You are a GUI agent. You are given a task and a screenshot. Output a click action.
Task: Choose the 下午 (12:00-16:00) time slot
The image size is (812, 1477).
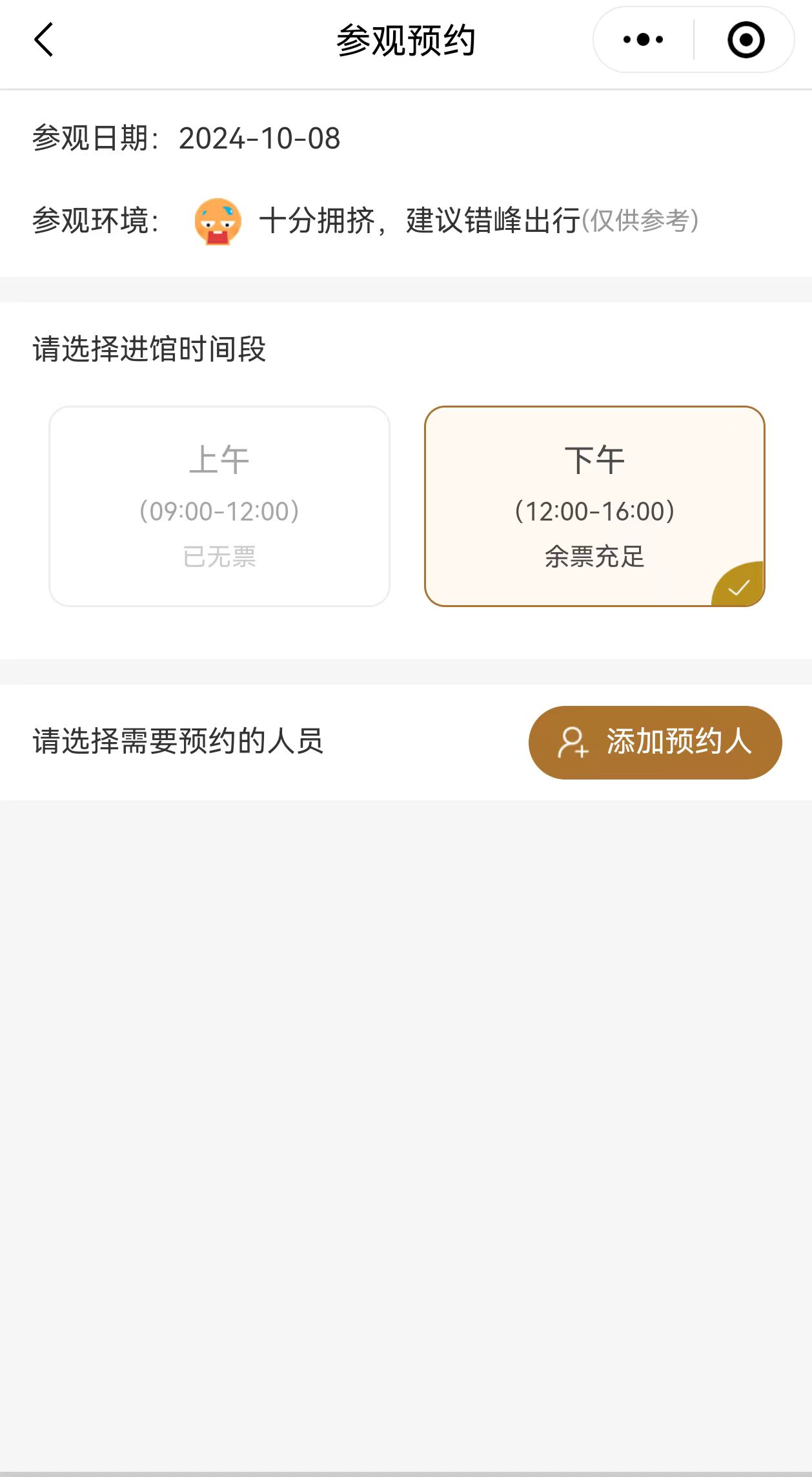(x=594, y=506)
